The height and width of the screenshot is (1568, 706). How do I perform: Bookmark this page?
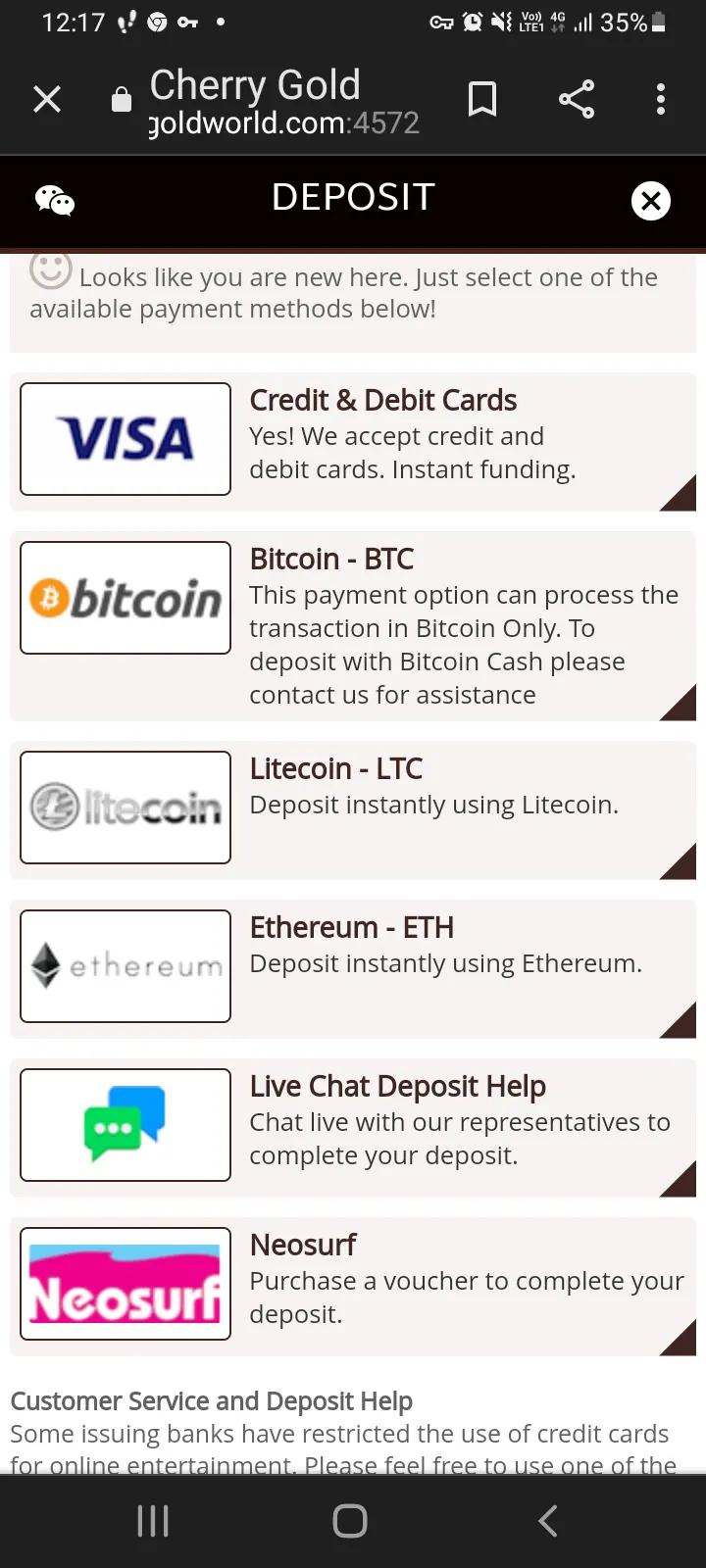tap(481, 99)
